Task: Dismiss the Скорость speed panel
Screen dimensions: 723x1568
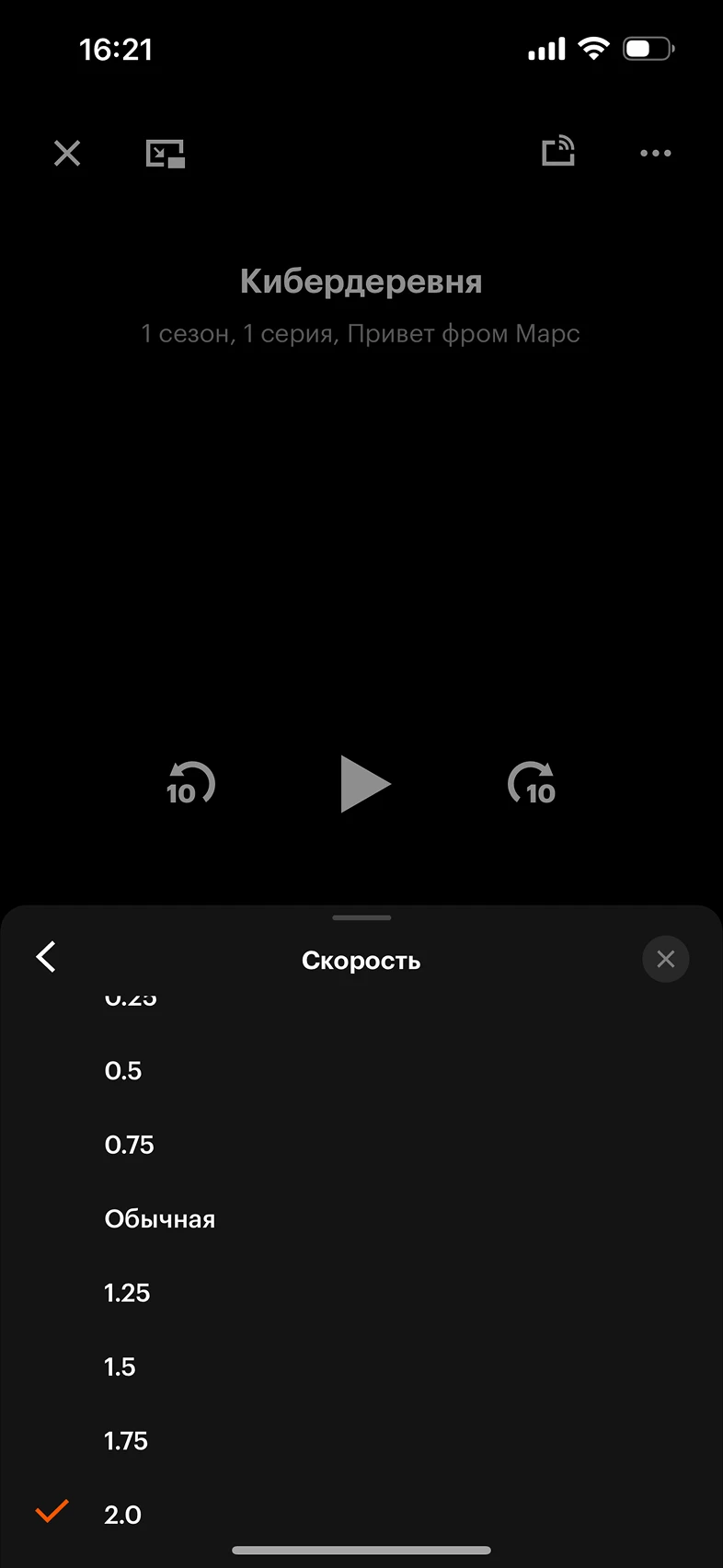Action: [665, 959]
